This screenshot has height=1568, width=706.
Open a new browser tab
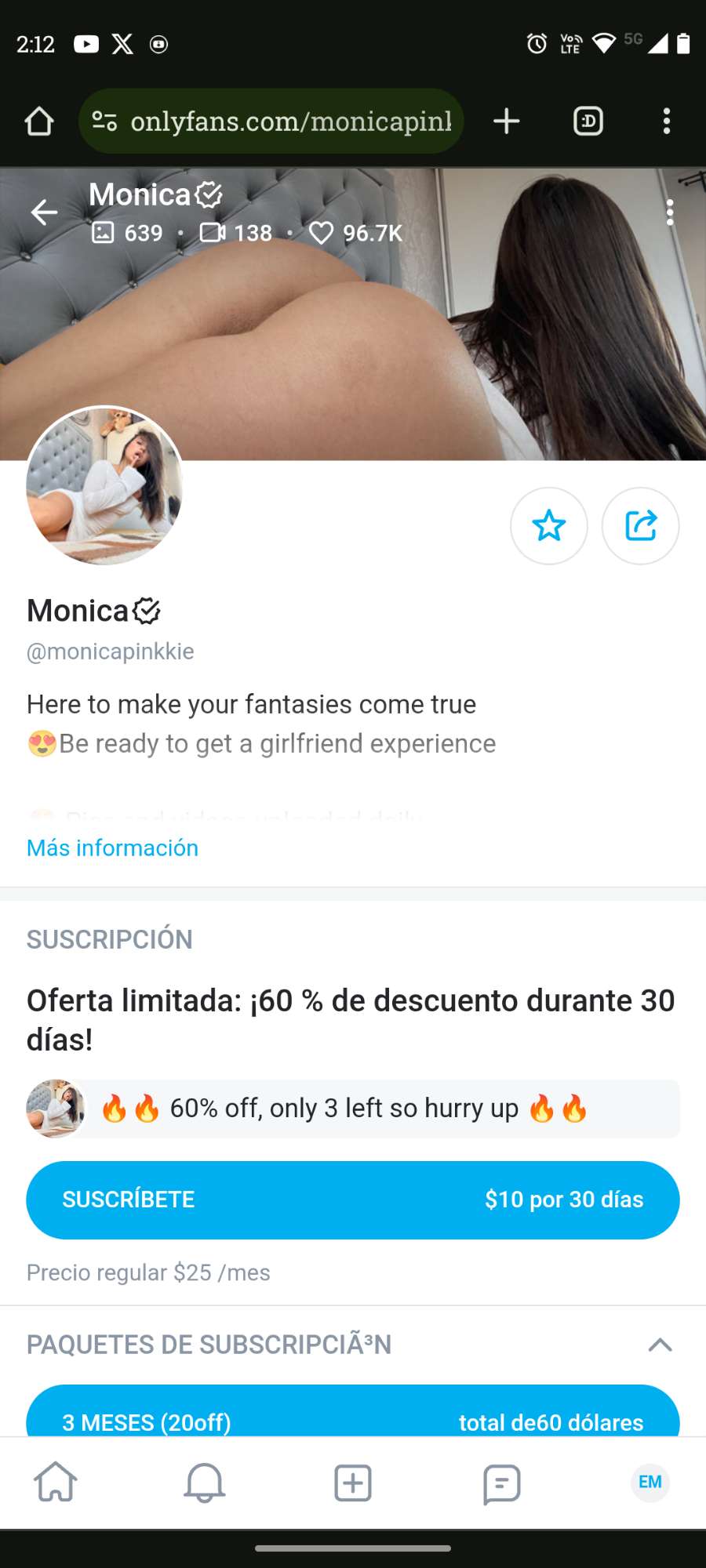[507, 122]
